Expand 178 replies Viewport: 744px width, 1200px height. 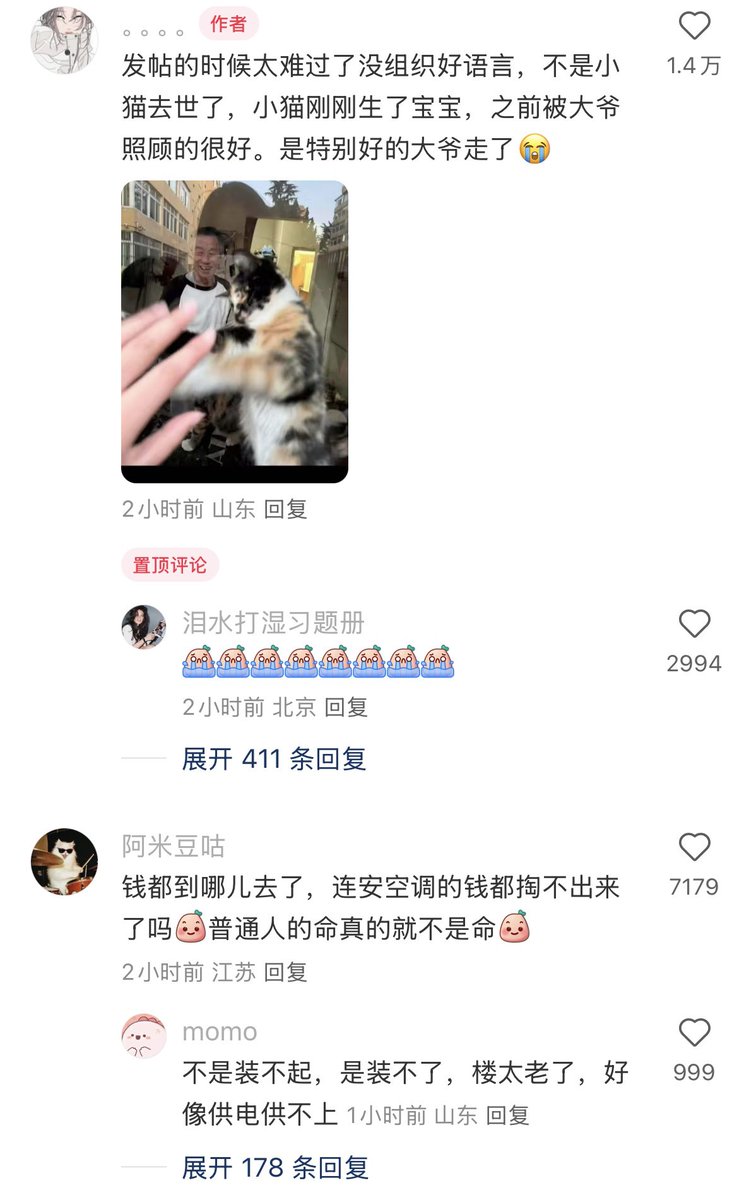(x=275, y=1166)
